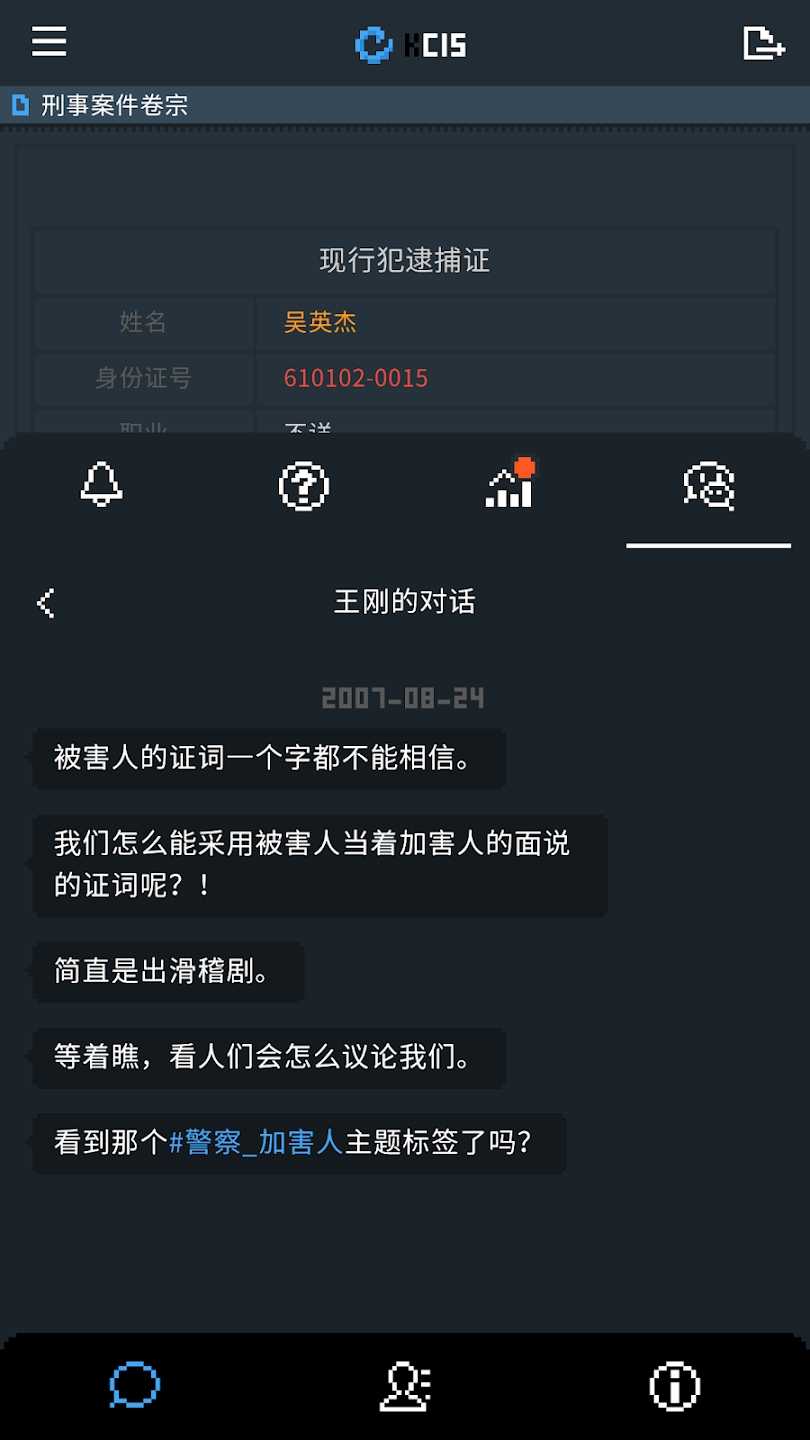Tap the conversation title 王刚的对话

(405, 602)
